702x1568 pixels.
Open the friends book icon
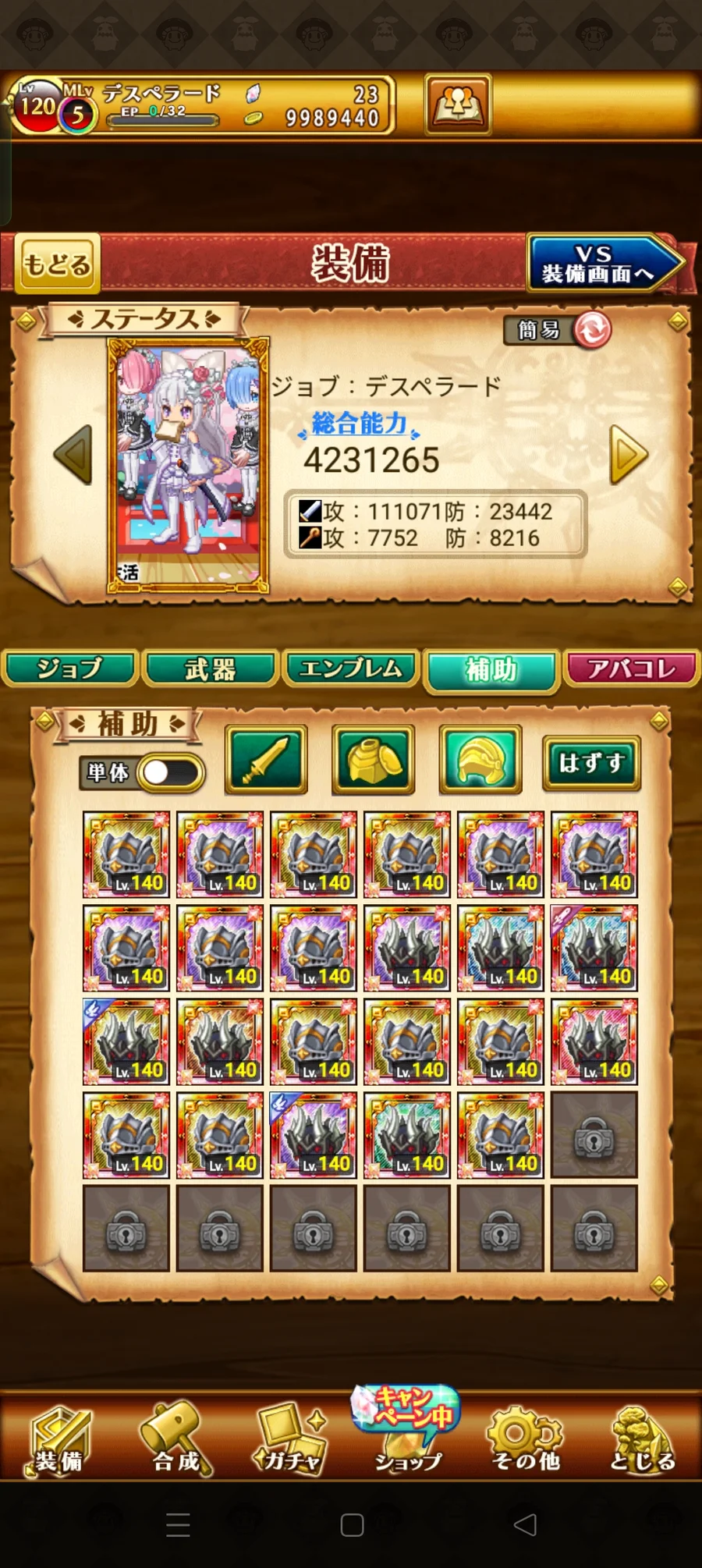(458, 105)
